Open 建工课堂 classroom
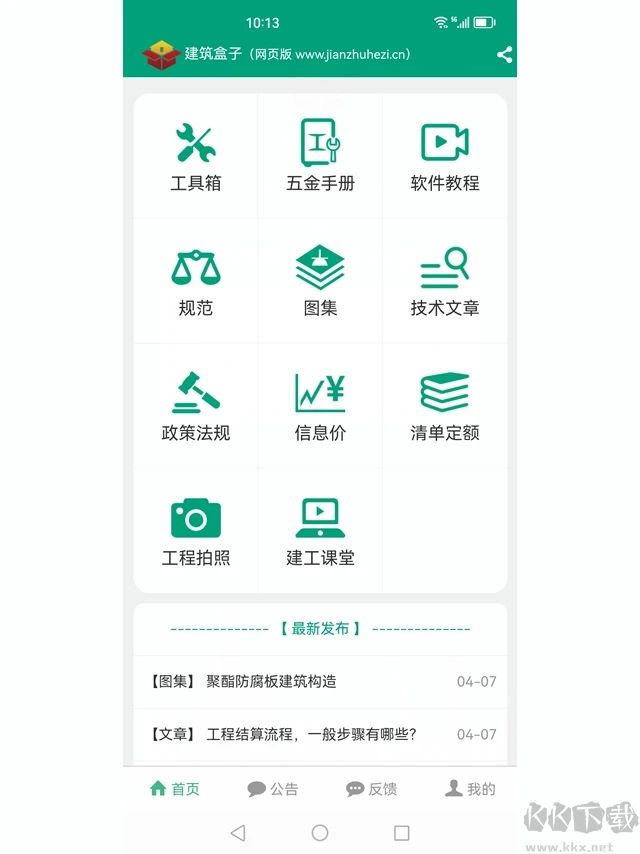 pos(320,532)
